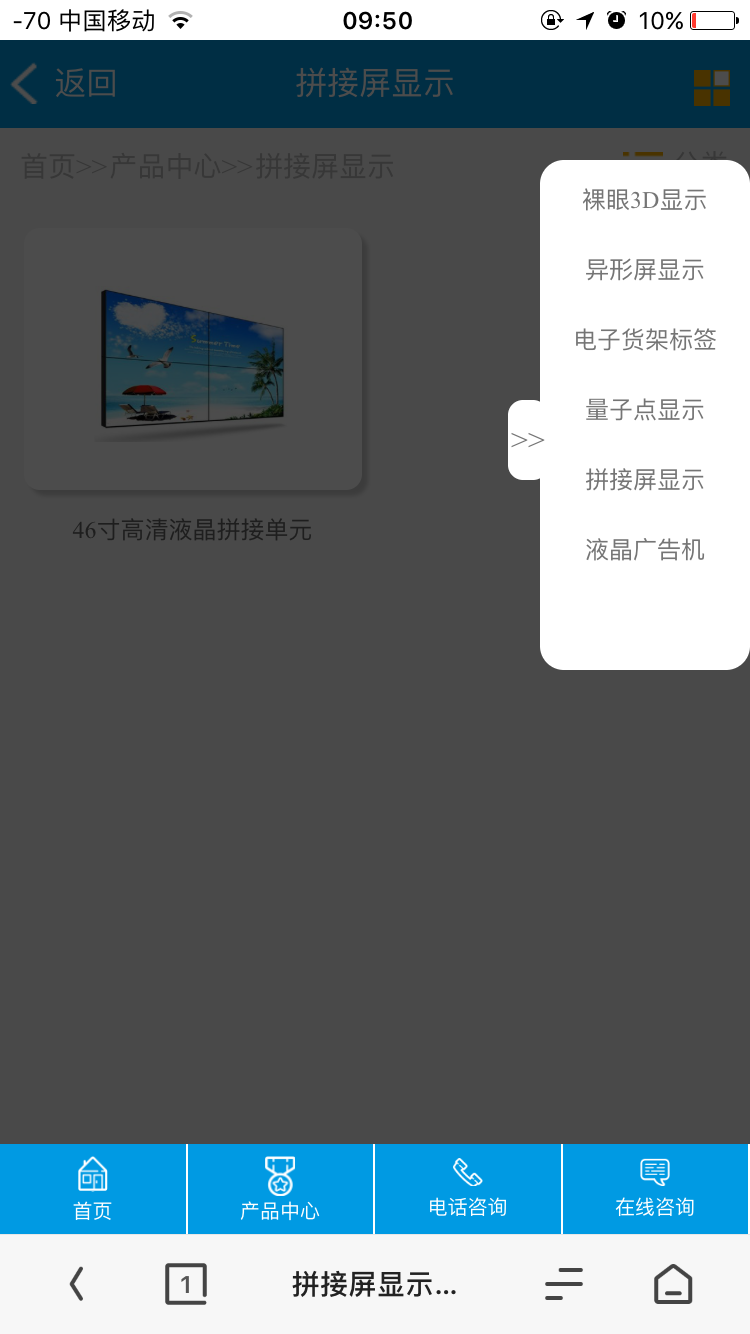The image size is (750, 1334).
Task: Tap 电话咨询 to call for consultation
Action: click(x=467, y=1189)
